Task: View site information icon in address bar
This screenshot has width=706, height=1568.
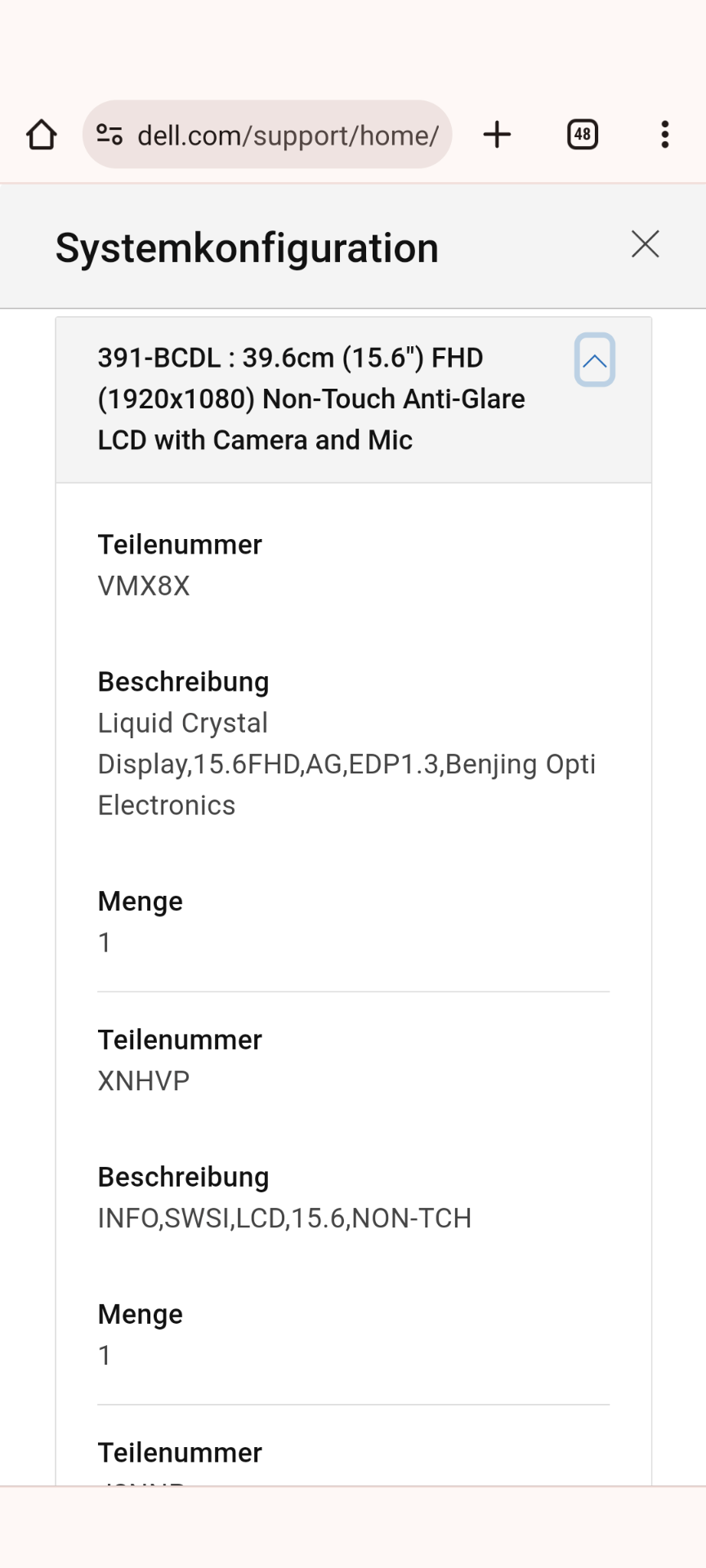Action: pos(109,135)
